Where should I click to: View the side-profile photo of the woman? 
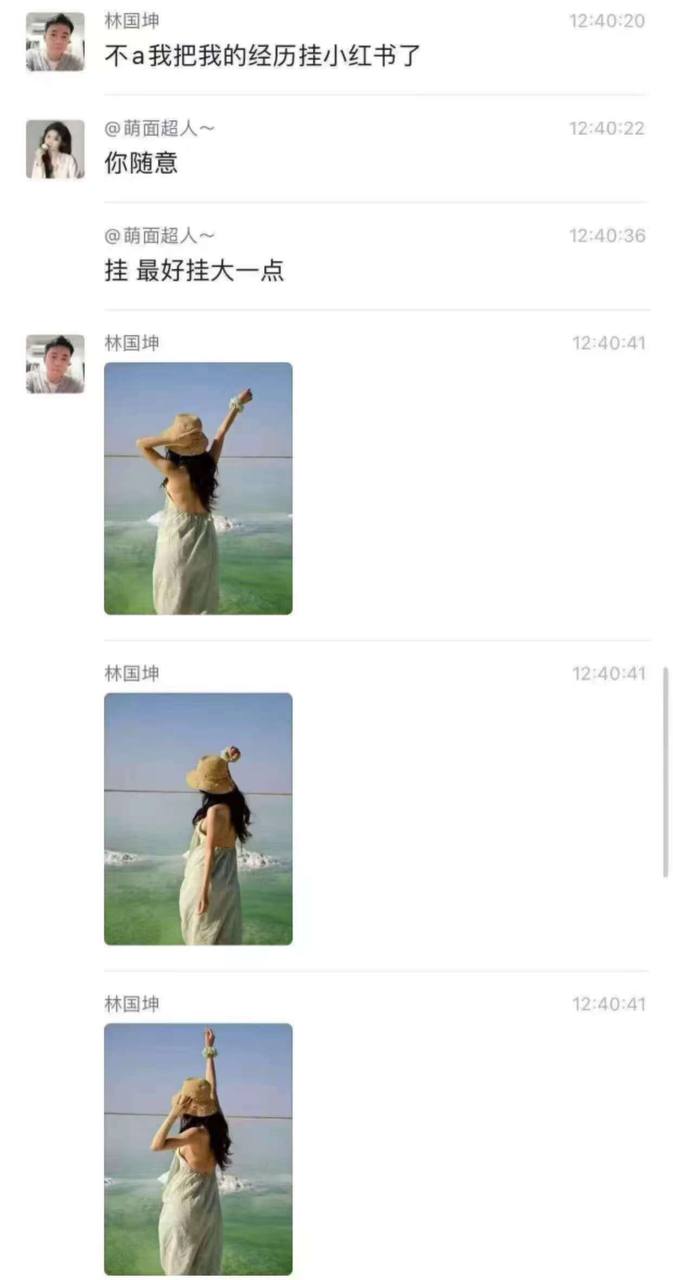coord(198,818)
